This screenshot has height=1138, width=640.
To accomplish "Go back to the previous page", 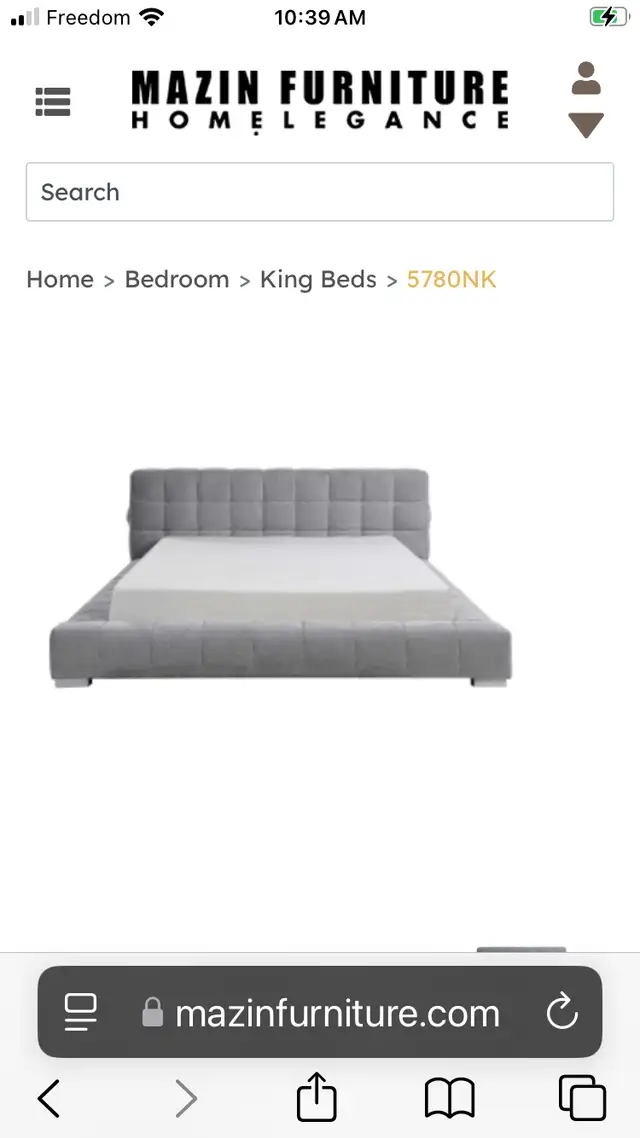I will (49, 1098).
